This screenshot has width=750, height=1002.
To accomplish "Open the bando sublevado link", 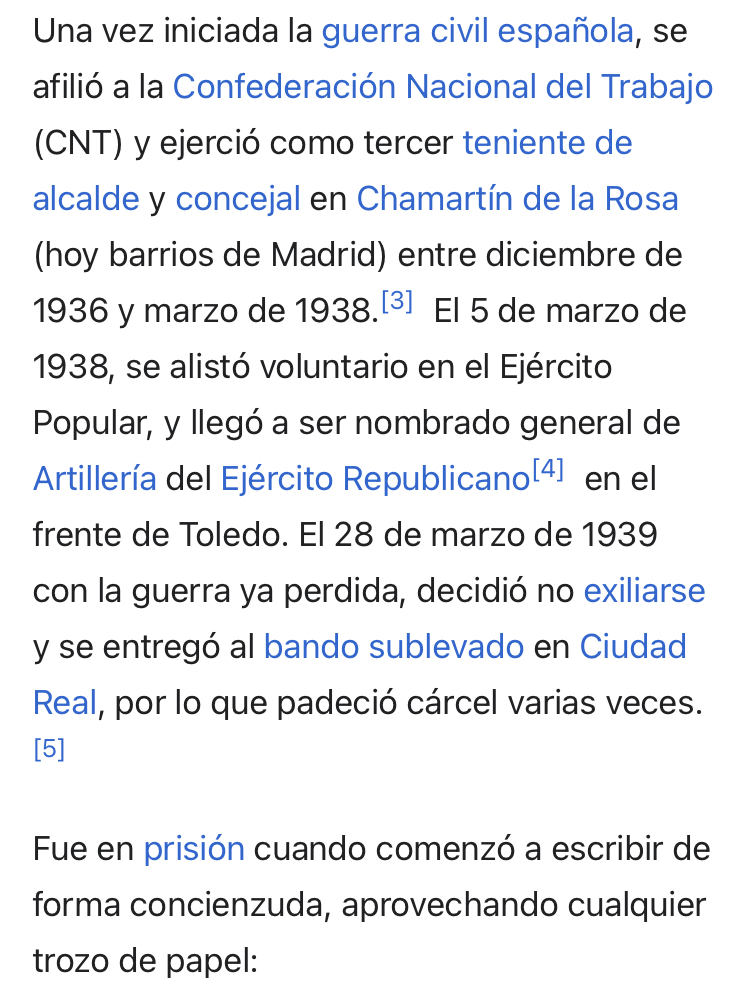I will [x=393, y=648].
